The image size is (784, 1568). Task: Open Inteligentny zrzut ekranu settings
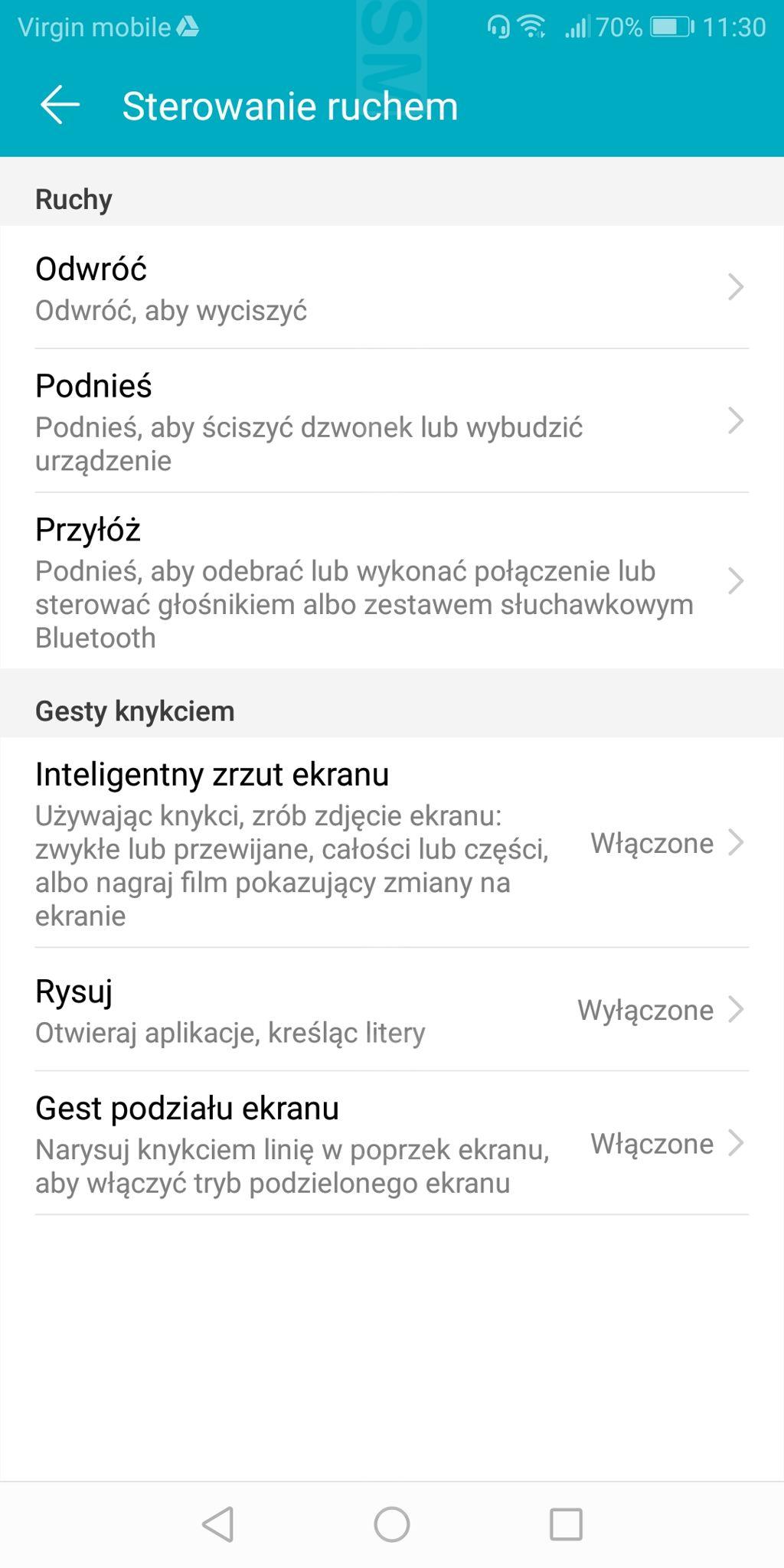click(390, 843)
